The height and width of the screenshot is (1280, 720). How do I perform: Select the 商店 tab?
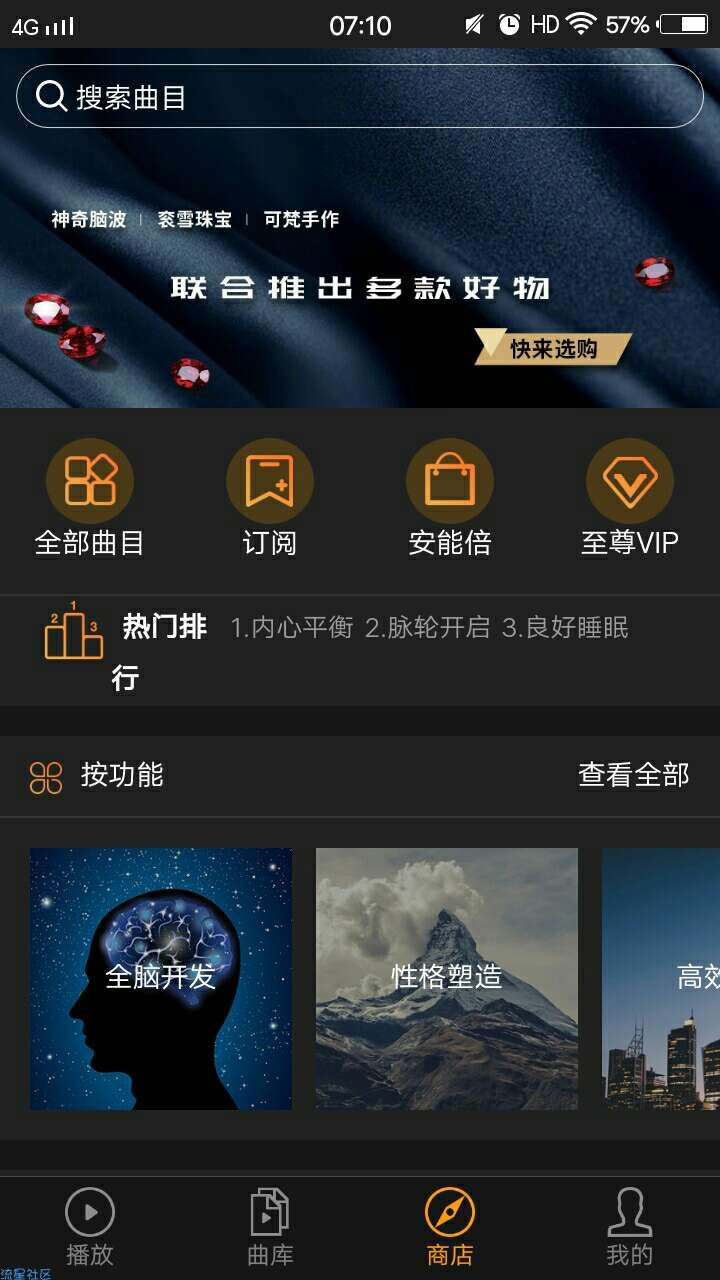pos(450,1227)
